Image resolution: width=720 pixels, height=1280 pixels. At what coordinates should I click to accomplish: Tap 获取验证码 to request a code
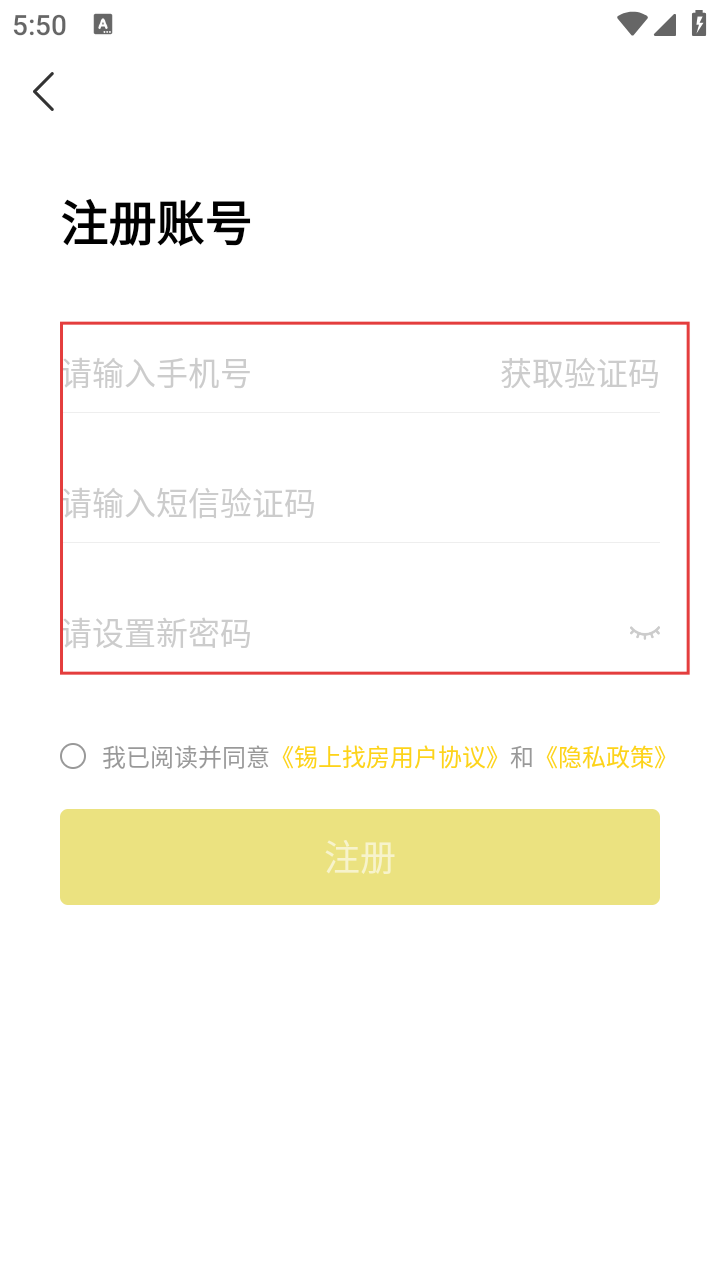click(x=579, y=374)
